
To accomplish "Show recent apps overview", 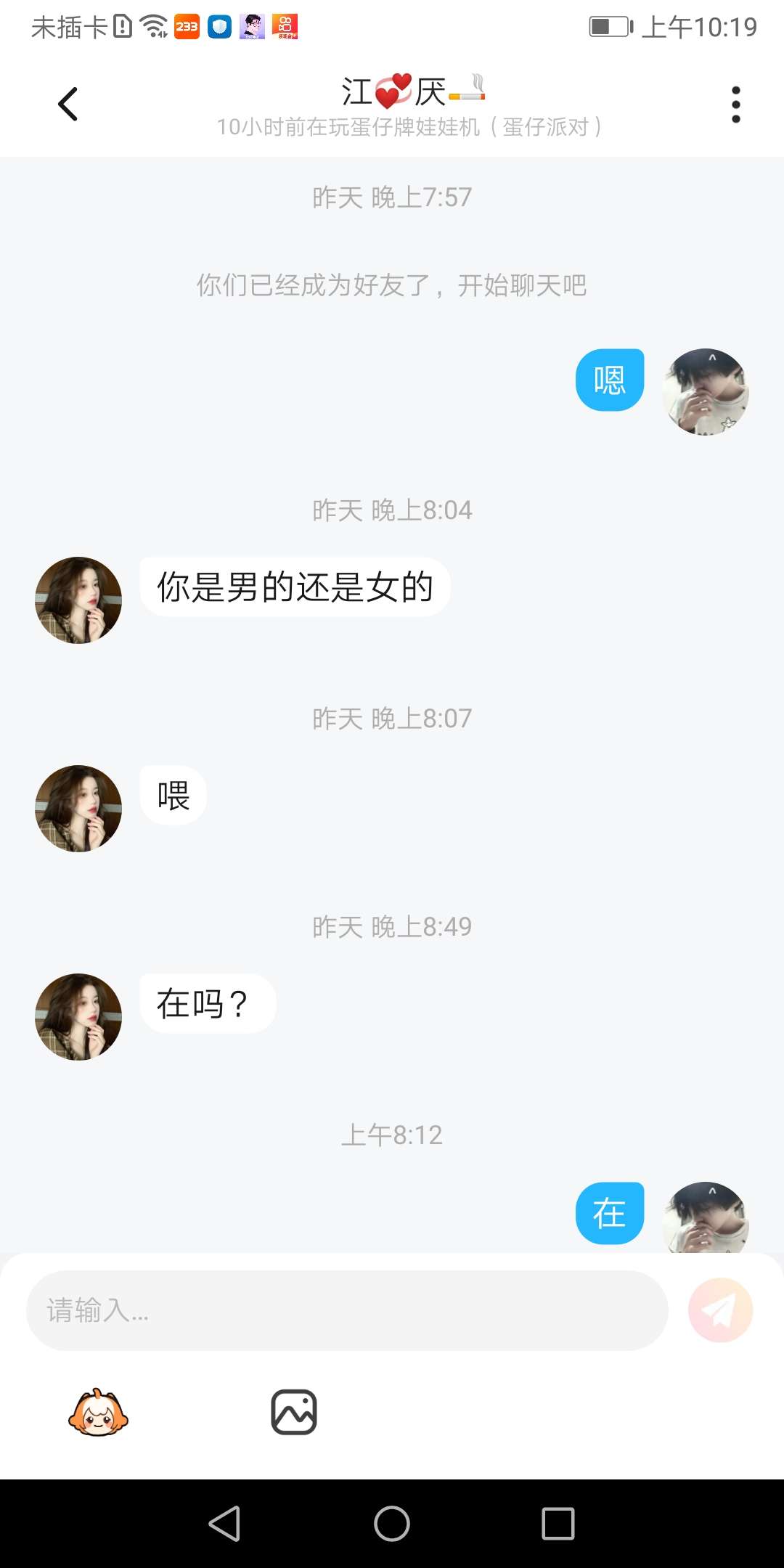I will pyautogui.click(x=558, y=1523).
